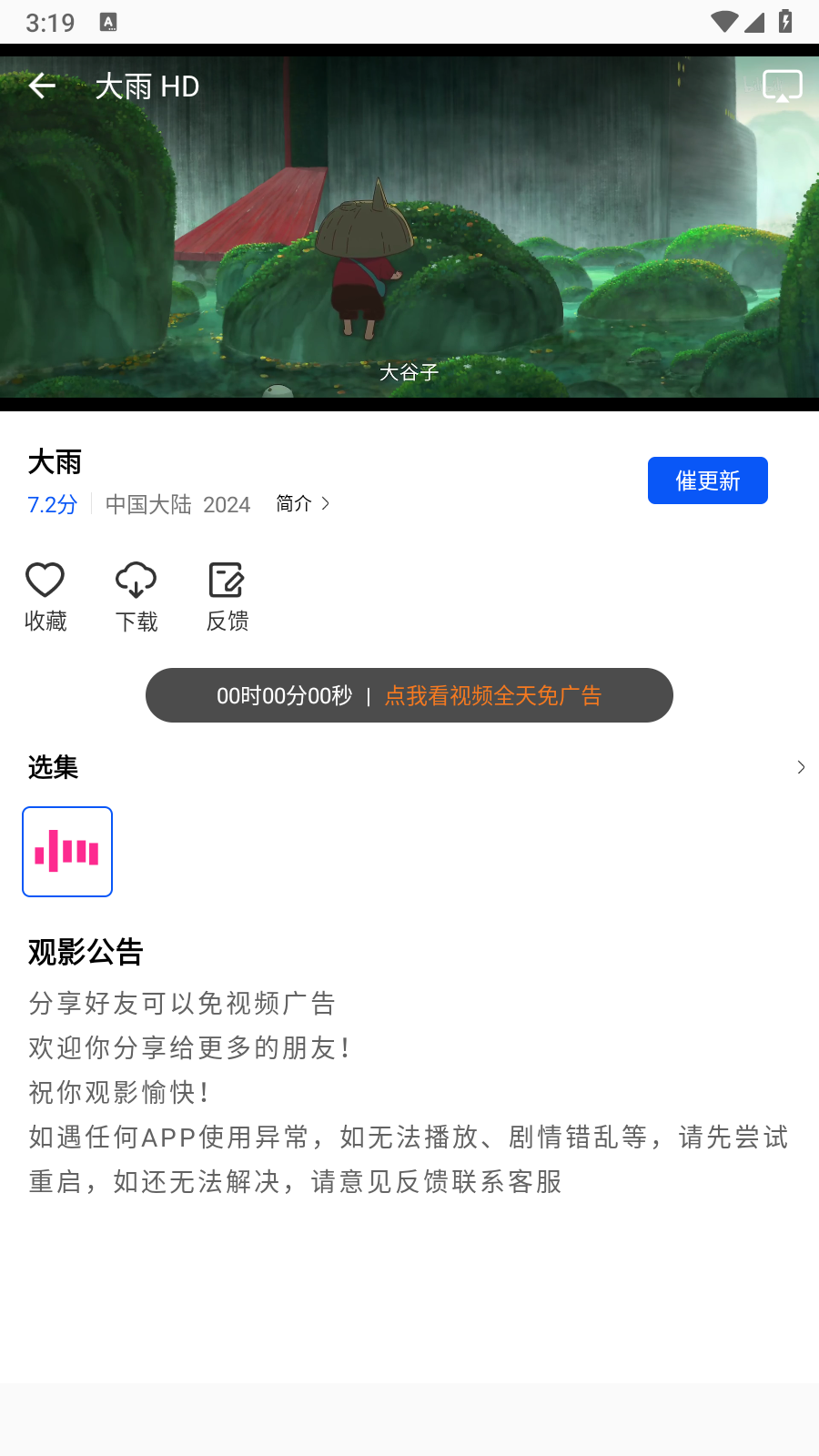Image resolution: width=819 pixels, height=1456 pixels.
Task: Expand the full 选集 episode list
Action: pyautogui.click(x=800, y=767)
